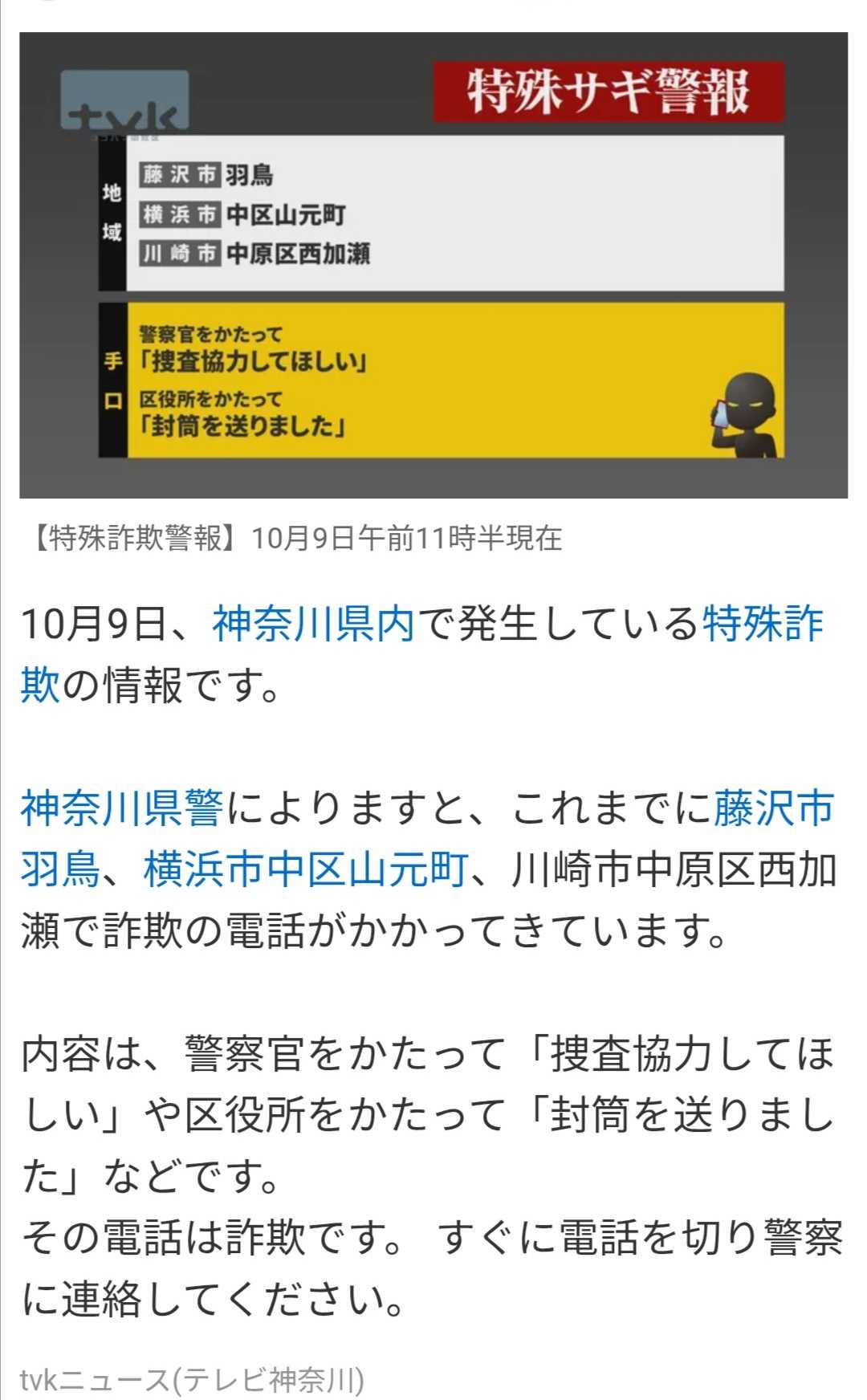Follow the 神奈川県警 link
The width and height of the screenshot is (867, 1400).
pos(122,808)
